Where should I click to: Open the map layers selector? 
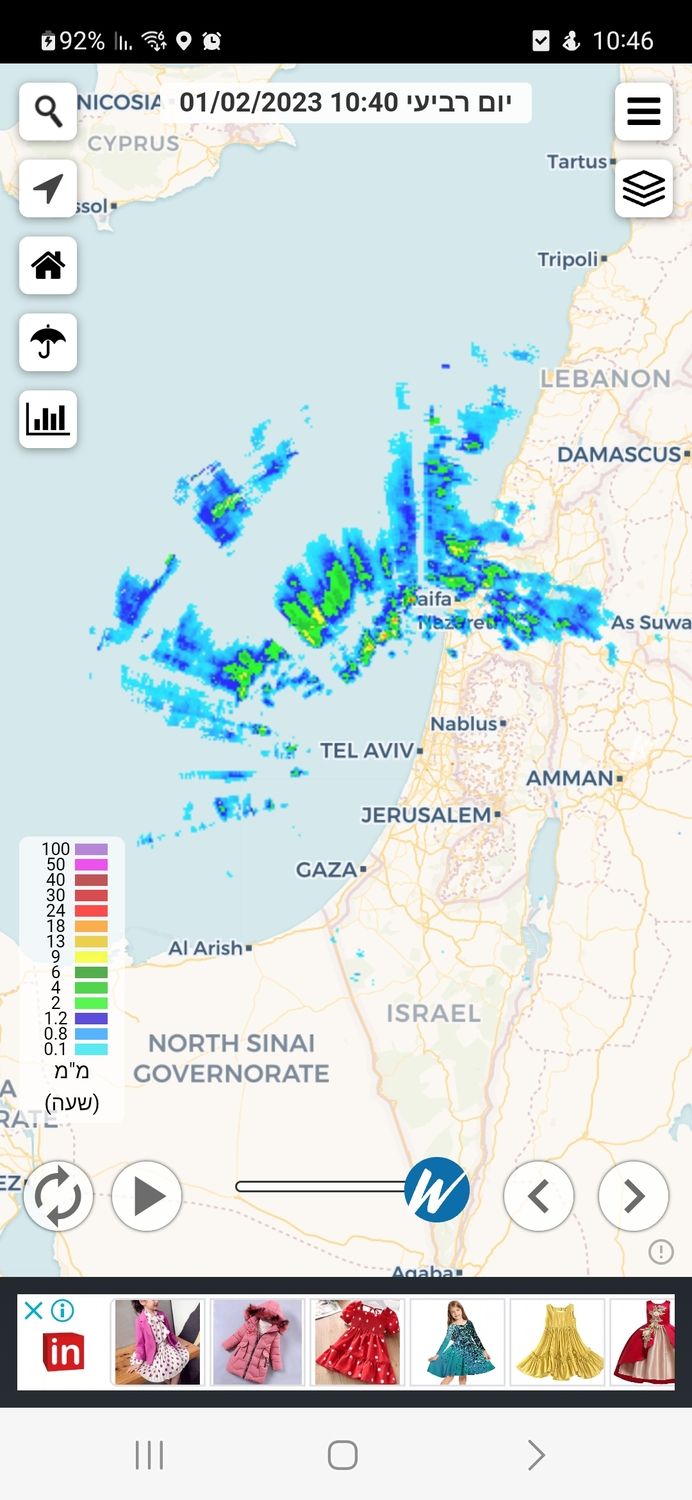[643, 188]
